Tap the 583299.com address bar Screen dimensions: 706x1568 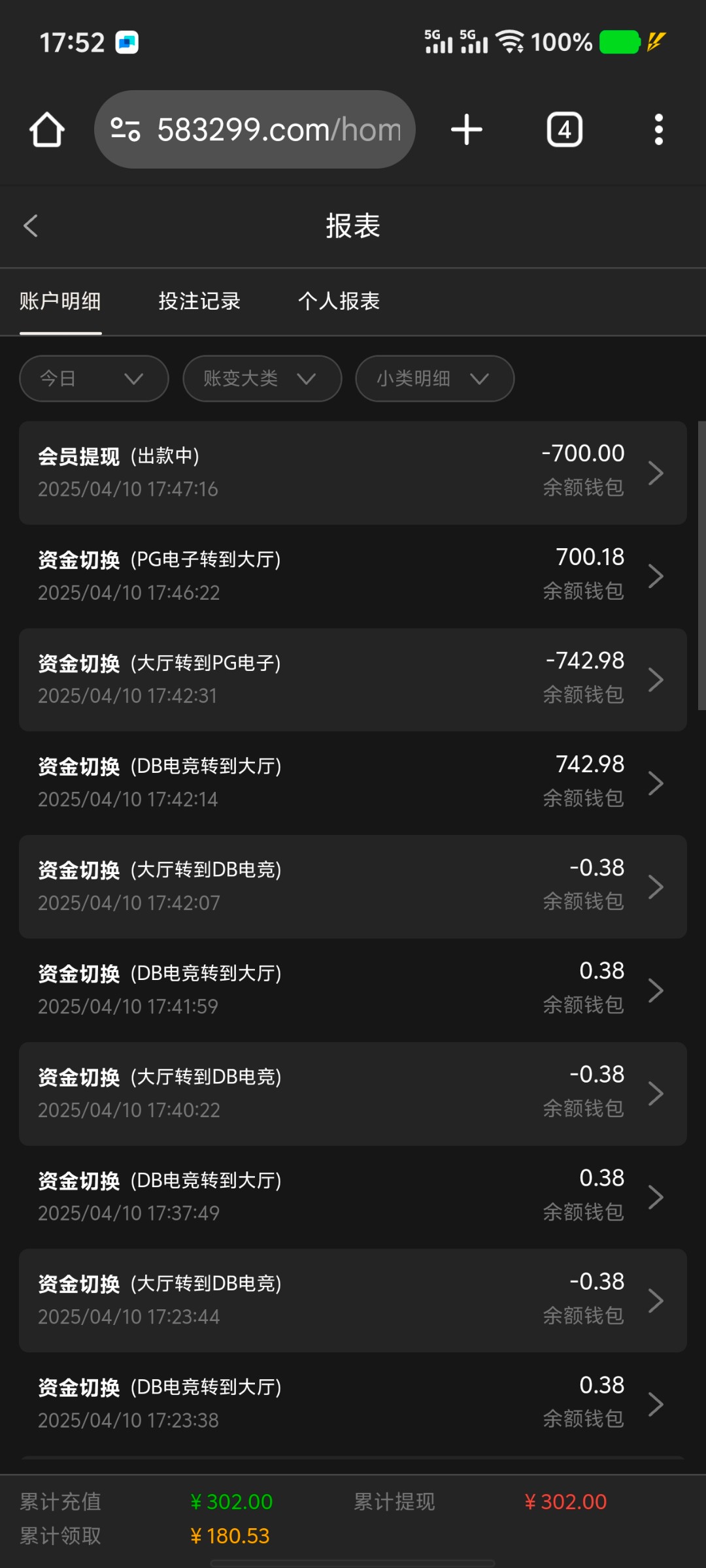pos(255,129)
